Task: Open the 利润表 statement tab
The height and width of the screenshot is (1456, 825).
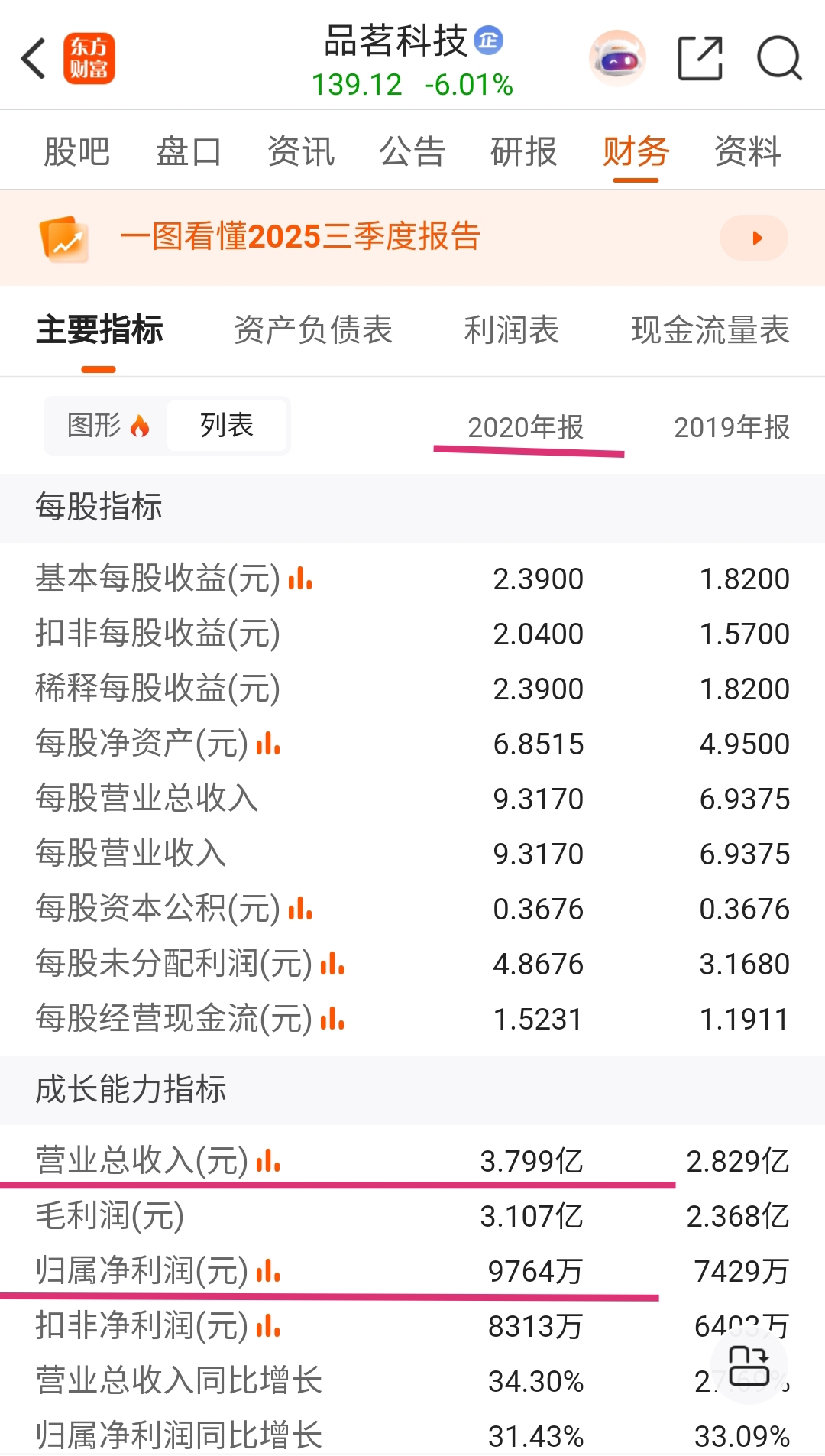Action: coord(512,330)
